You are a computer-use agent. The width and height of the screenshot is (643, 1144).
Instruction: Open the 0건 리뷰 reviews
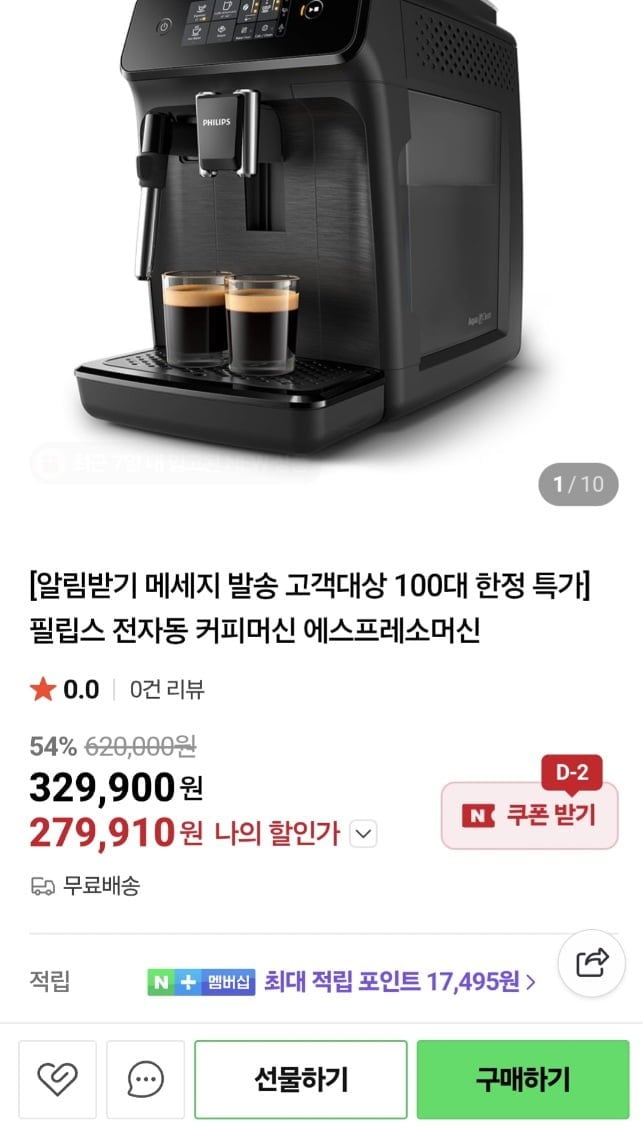169,689
